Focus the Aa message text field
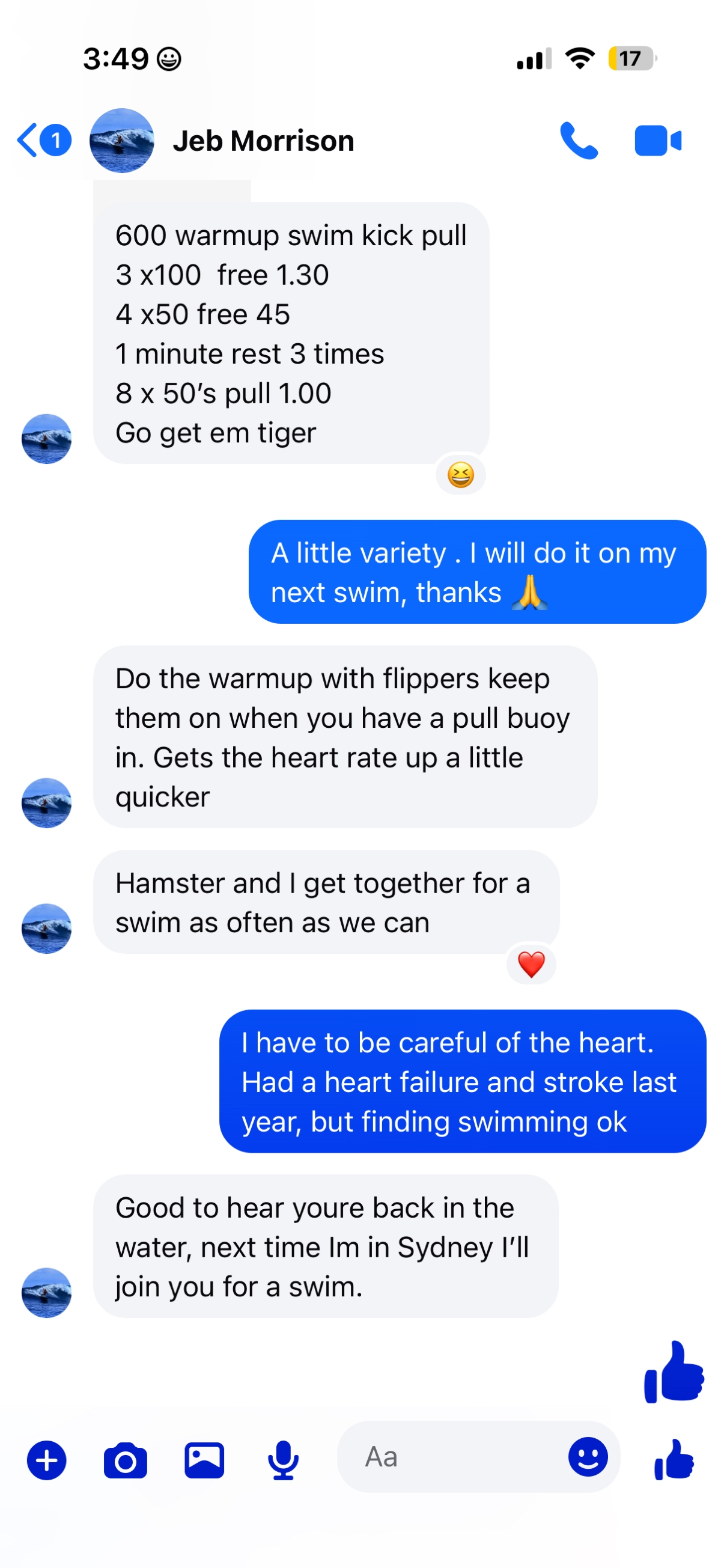 (x=450, y=1457)
